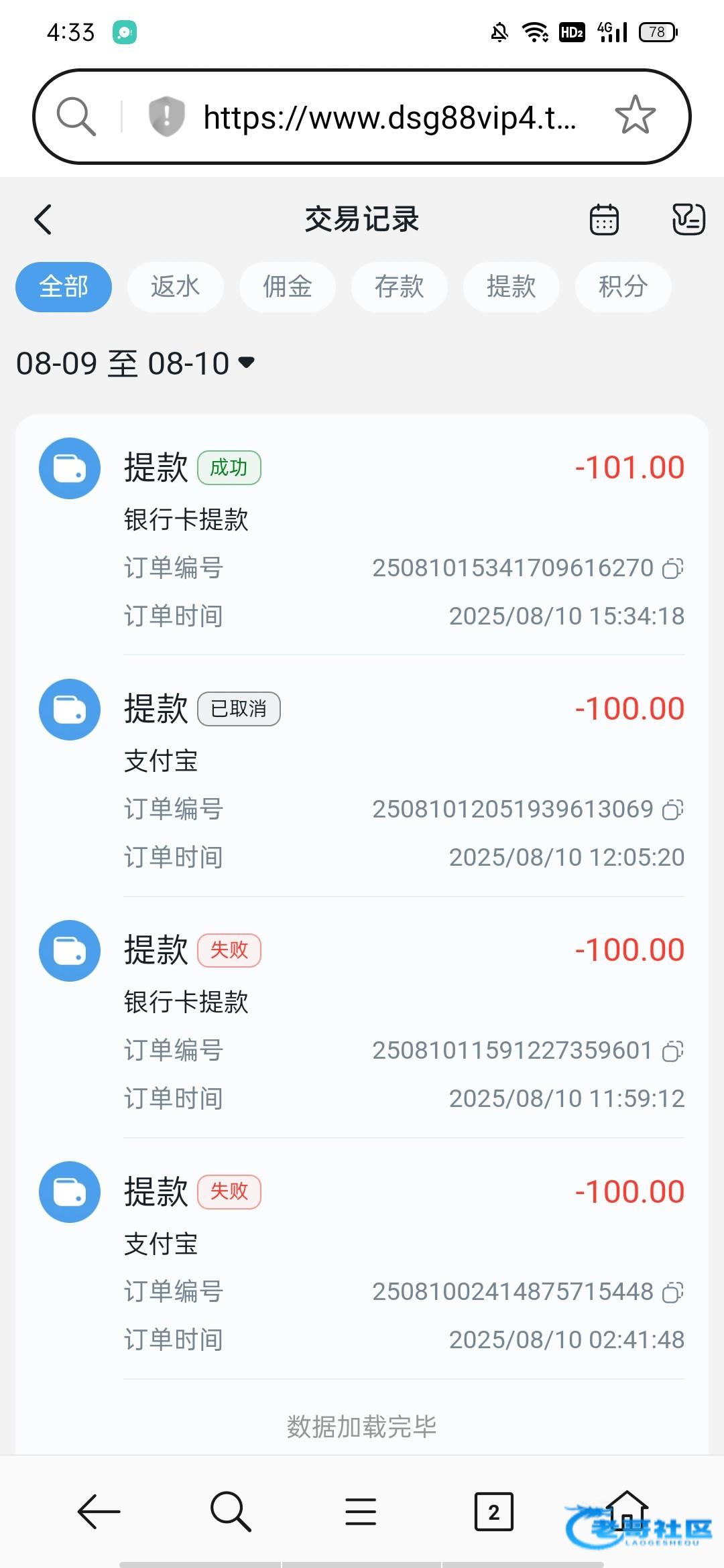Viewport: 724px width, 1568px height.
Task: Open the browser hamburger menu
Action: point(361,1512)
